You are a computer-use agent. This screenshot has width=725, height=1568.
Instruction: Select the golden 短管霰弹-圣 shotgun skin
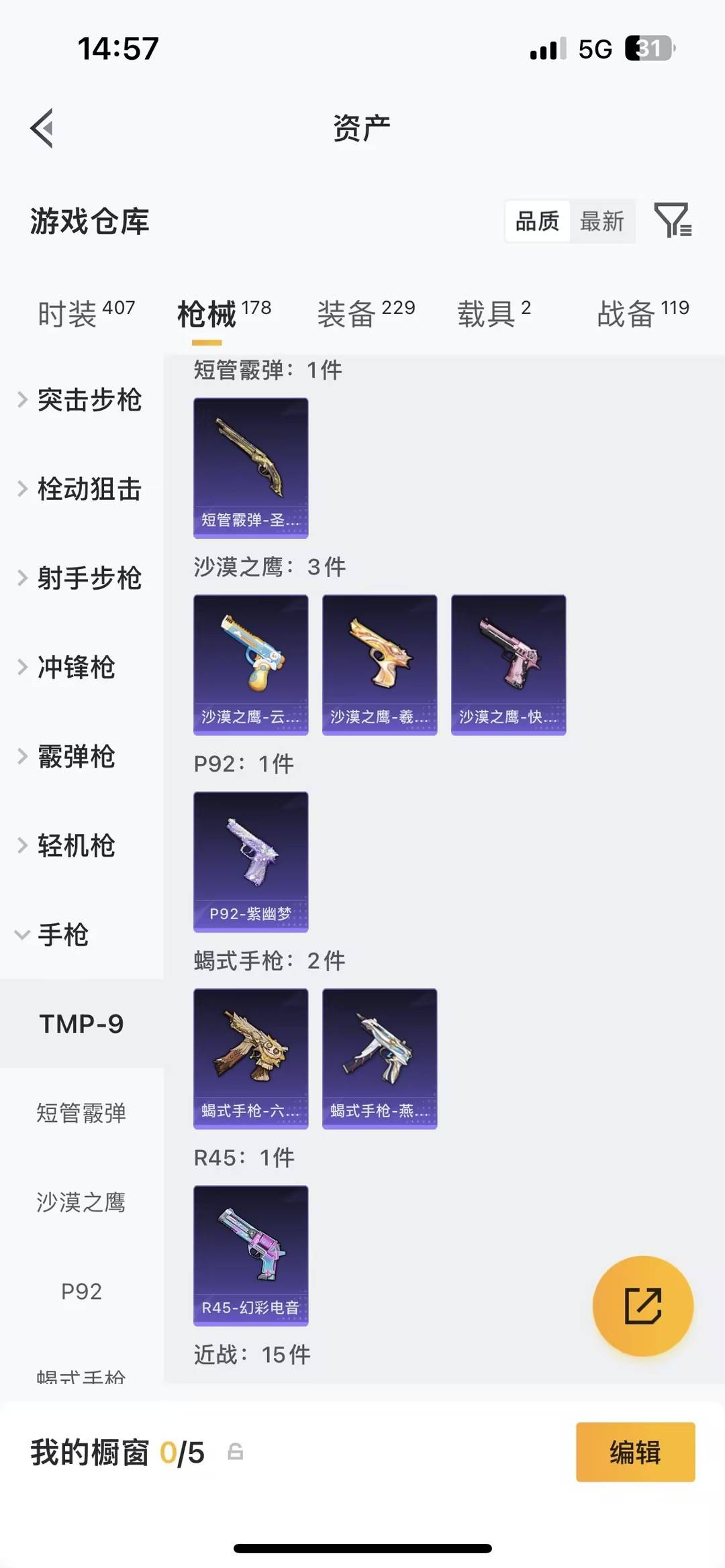250,466
